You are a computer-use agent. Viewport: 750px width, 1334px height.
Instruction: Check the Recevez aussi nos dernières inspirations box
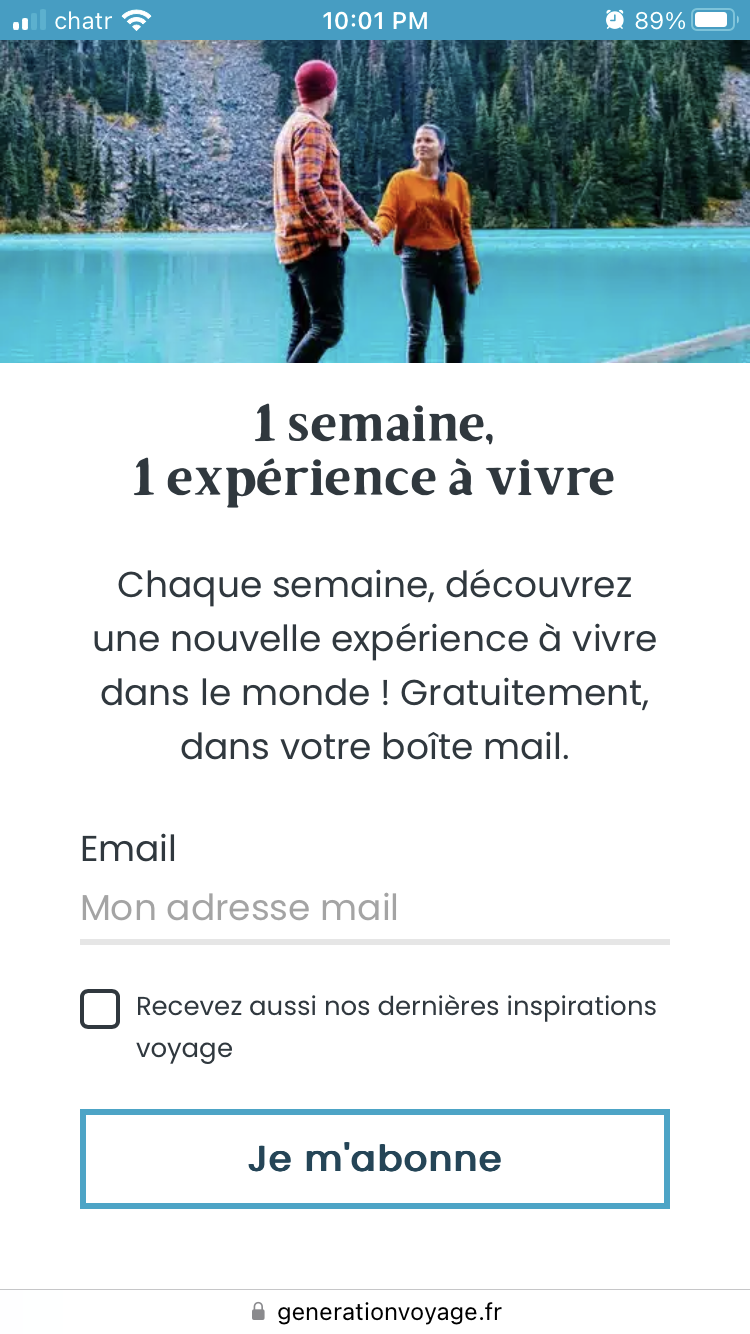[100, 1009]
